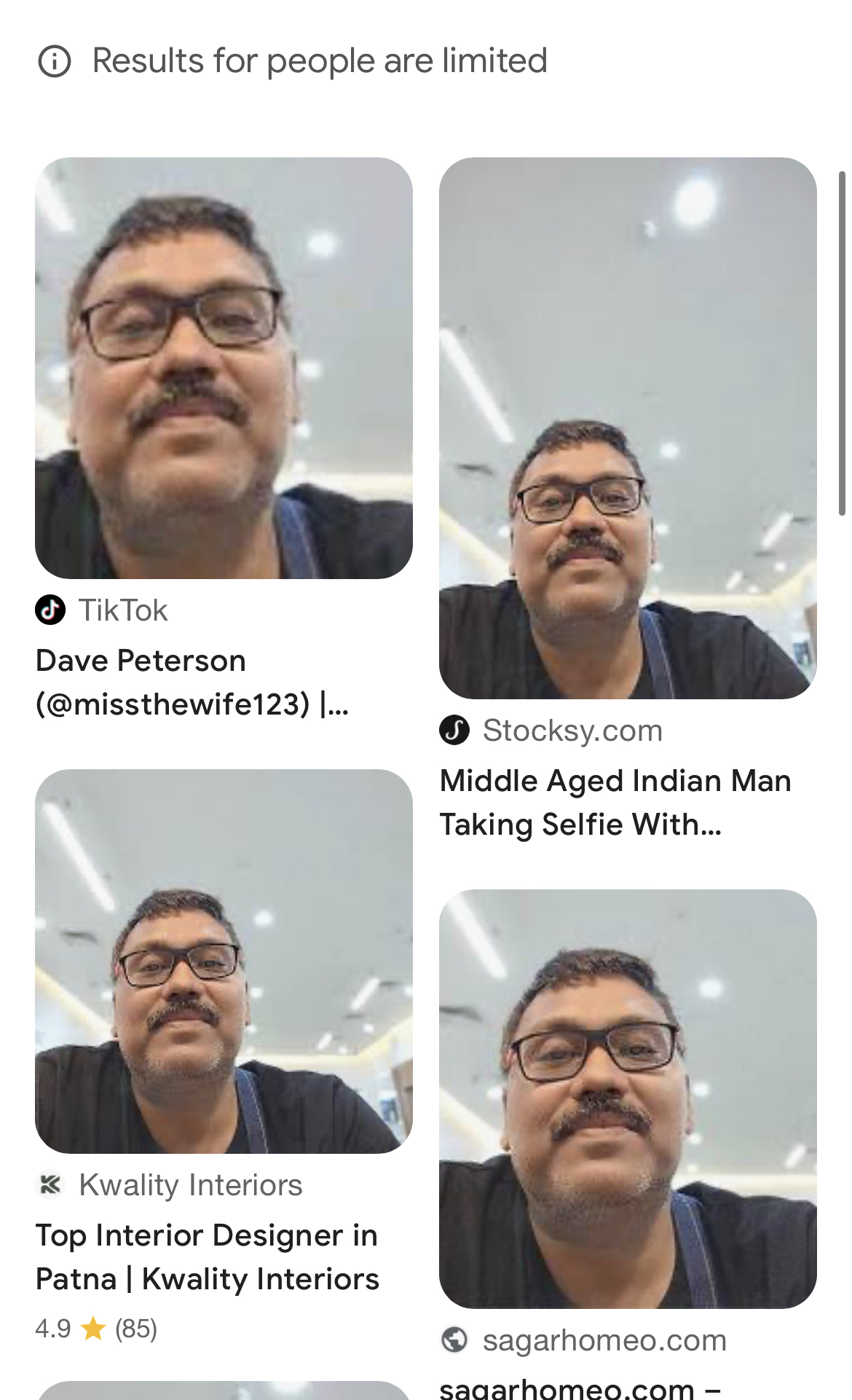Viewport: 852px width, 1400px height.
Task: Open the info icon beside limited results notice
Action: pos(55,61)
